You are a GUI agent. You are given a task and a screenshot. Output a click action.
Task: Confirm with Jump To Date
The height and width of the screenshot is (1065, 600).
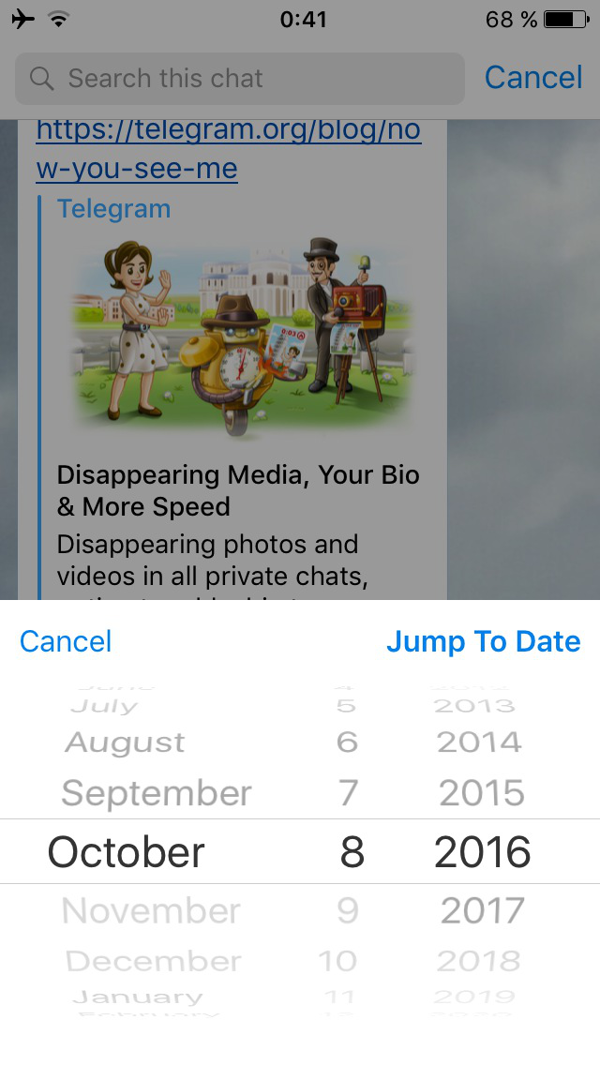(x=483, y=641)
